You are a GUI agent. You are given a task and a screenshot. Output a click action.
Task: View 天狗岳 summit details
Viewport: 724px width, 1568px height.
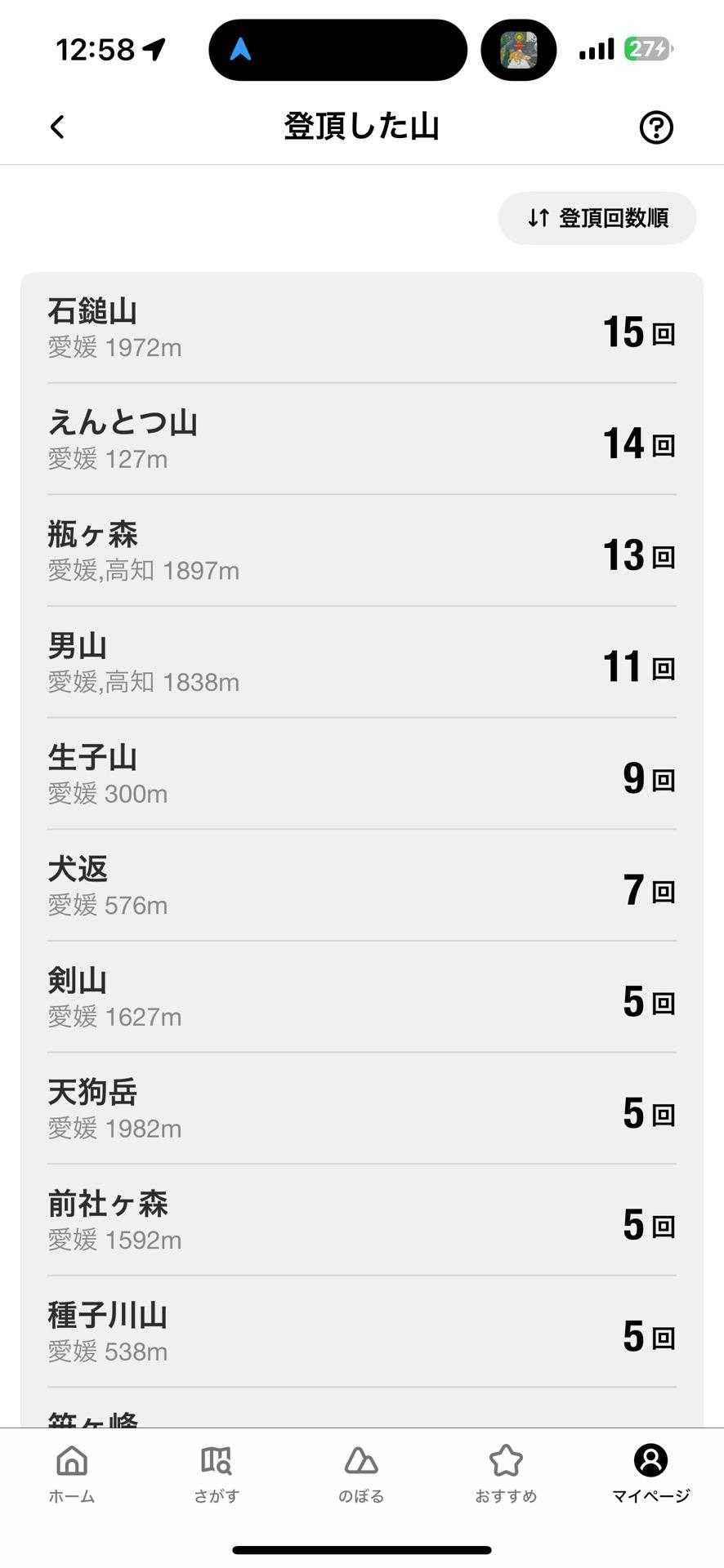361,1109
